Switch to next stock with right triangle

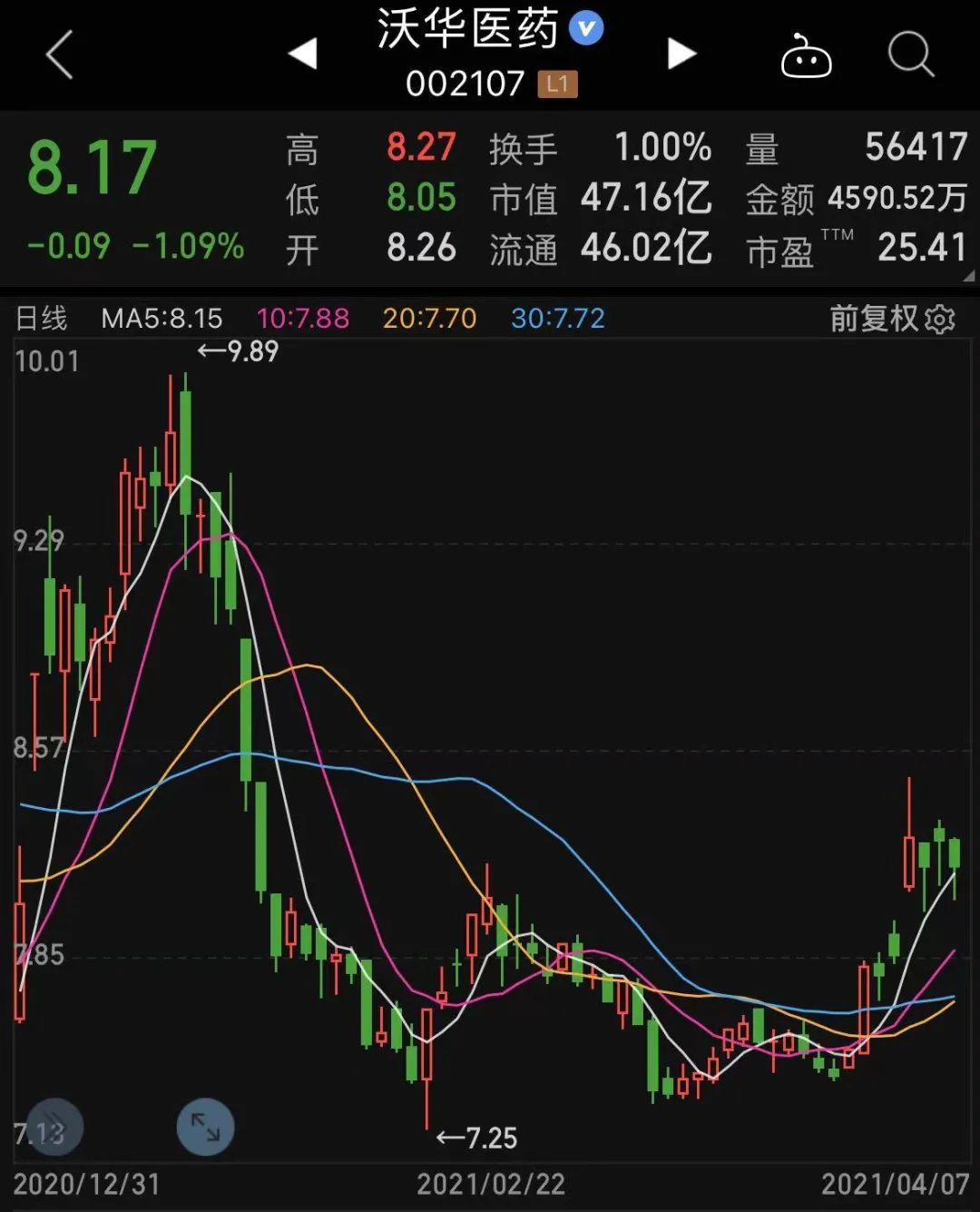tap(681, 53)
